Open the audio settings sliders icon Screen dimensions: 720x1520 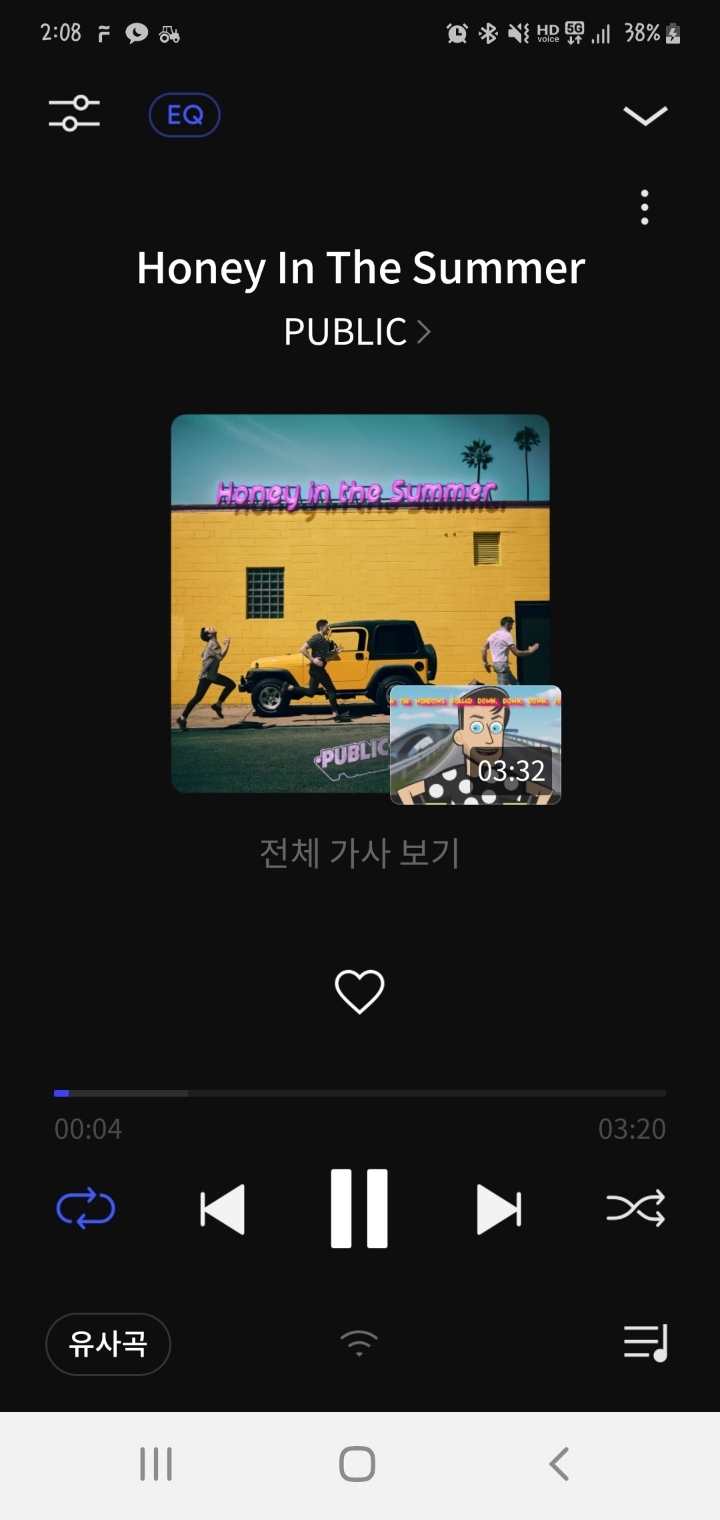[74, 113]
